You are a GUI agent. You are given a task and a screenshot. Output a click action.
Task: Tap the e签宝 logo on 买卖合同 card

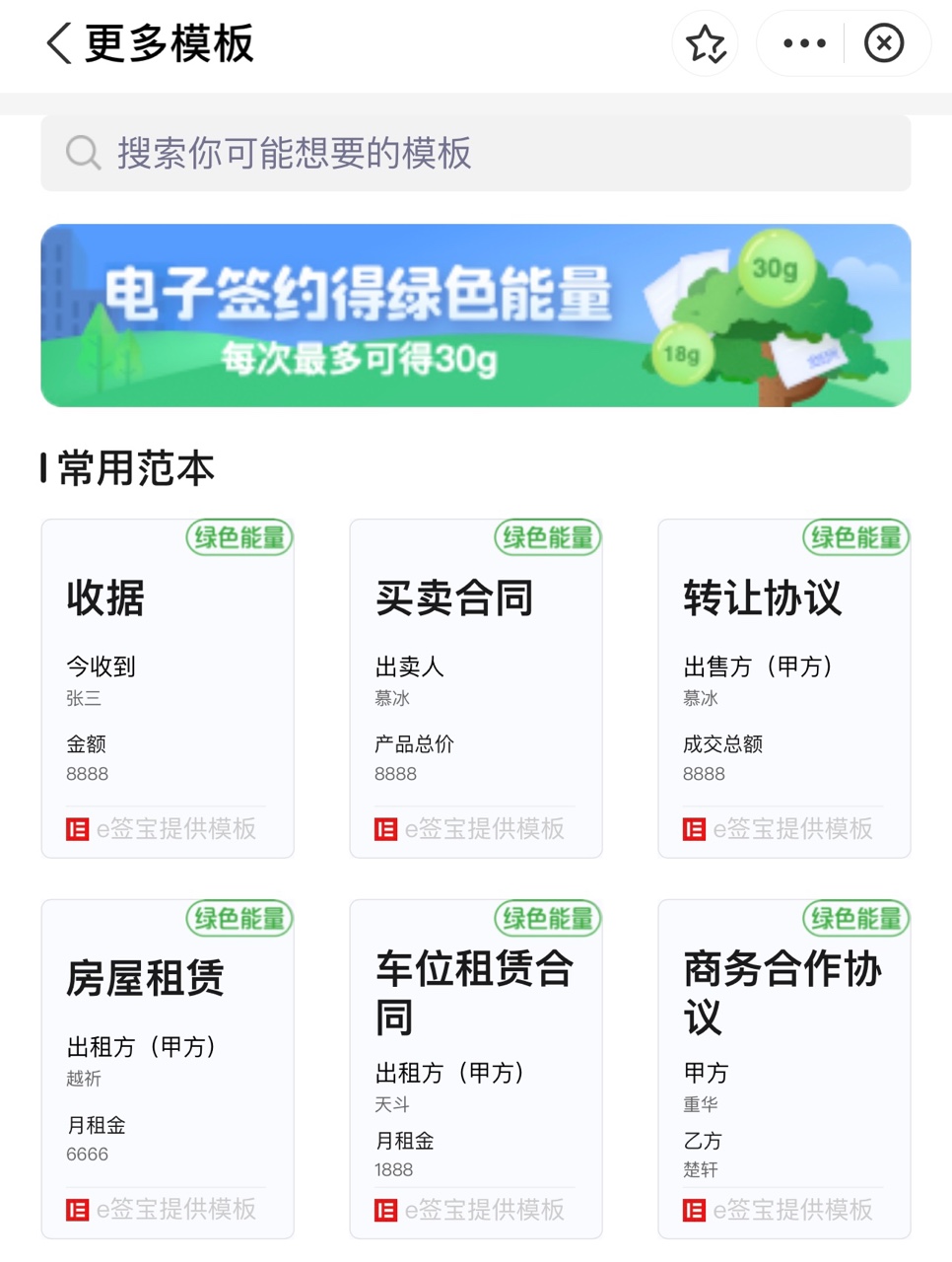[x=385, y=829]
